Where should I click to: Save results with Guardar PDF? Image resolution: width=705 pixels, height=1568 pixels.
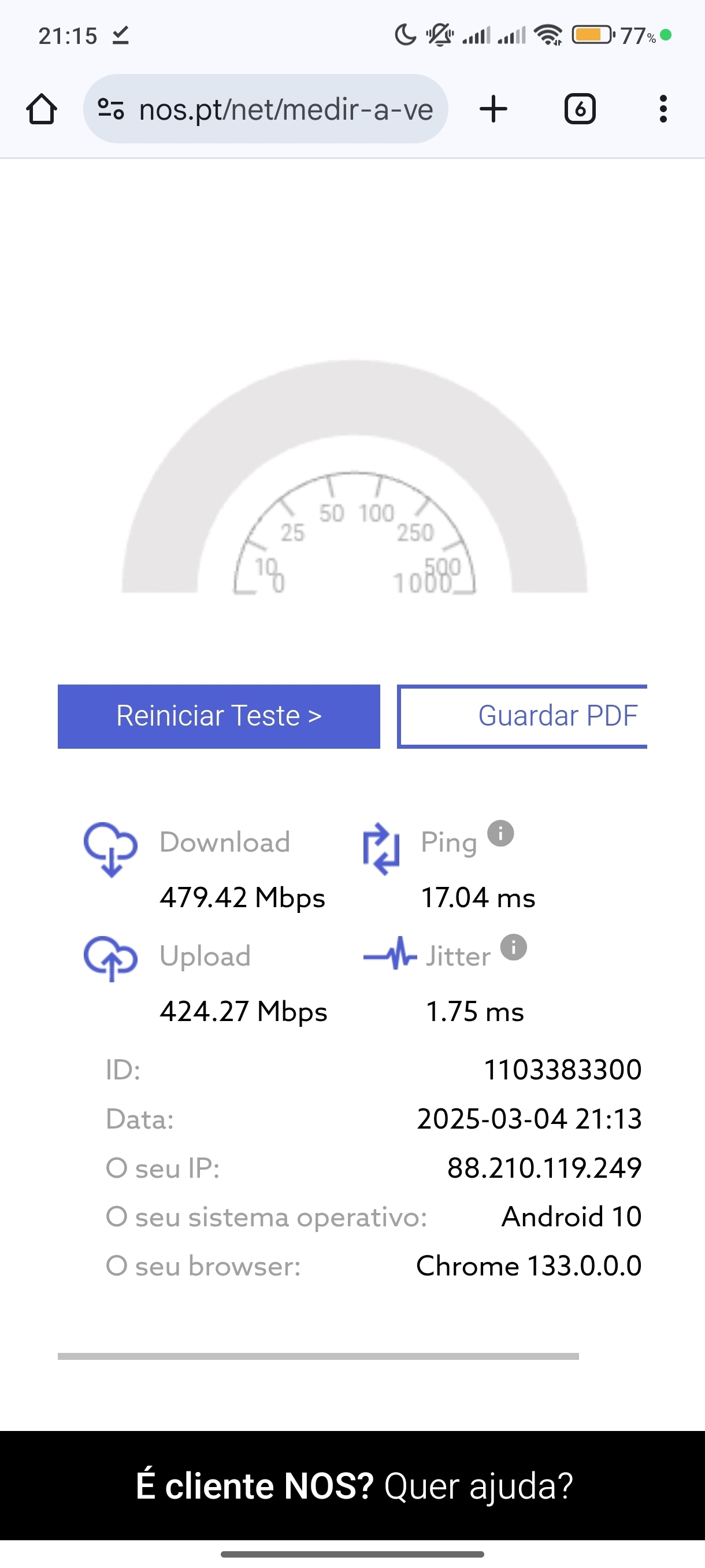click(x=522, y=716)
